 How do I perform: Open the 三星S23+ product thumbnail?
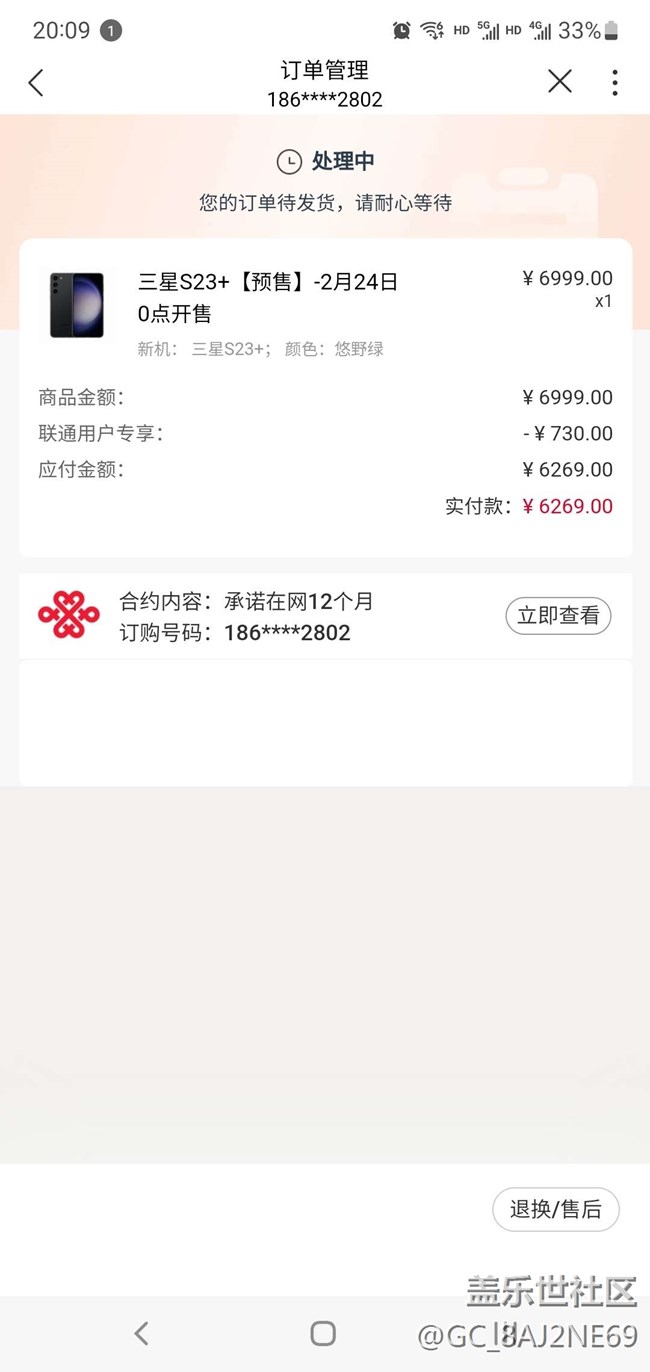click(77, 305)
